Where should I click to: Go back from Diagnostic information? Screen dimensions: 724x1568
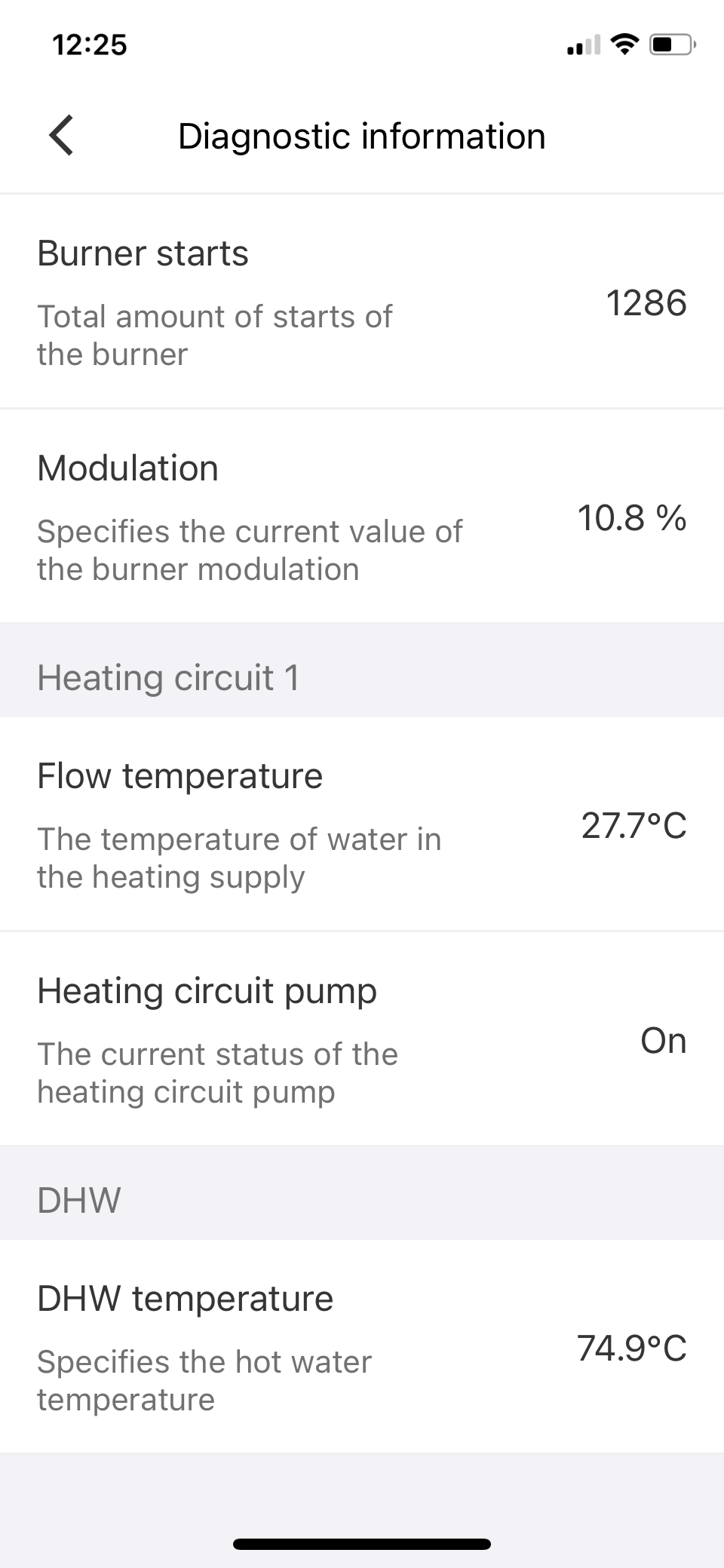pyautogui.click(x=61, y=136)
